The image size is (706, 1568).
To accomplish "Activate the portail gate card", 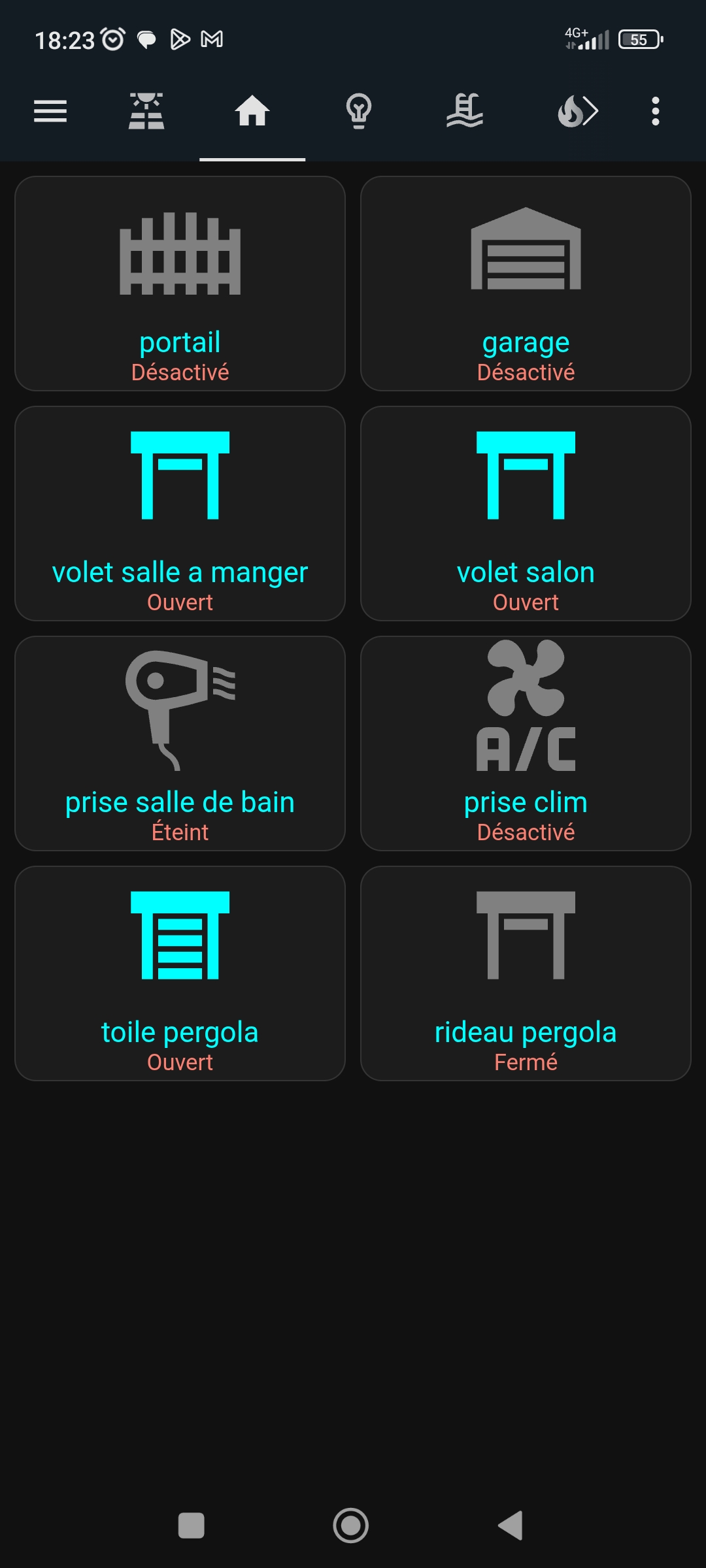I will [x=180, y=284].
